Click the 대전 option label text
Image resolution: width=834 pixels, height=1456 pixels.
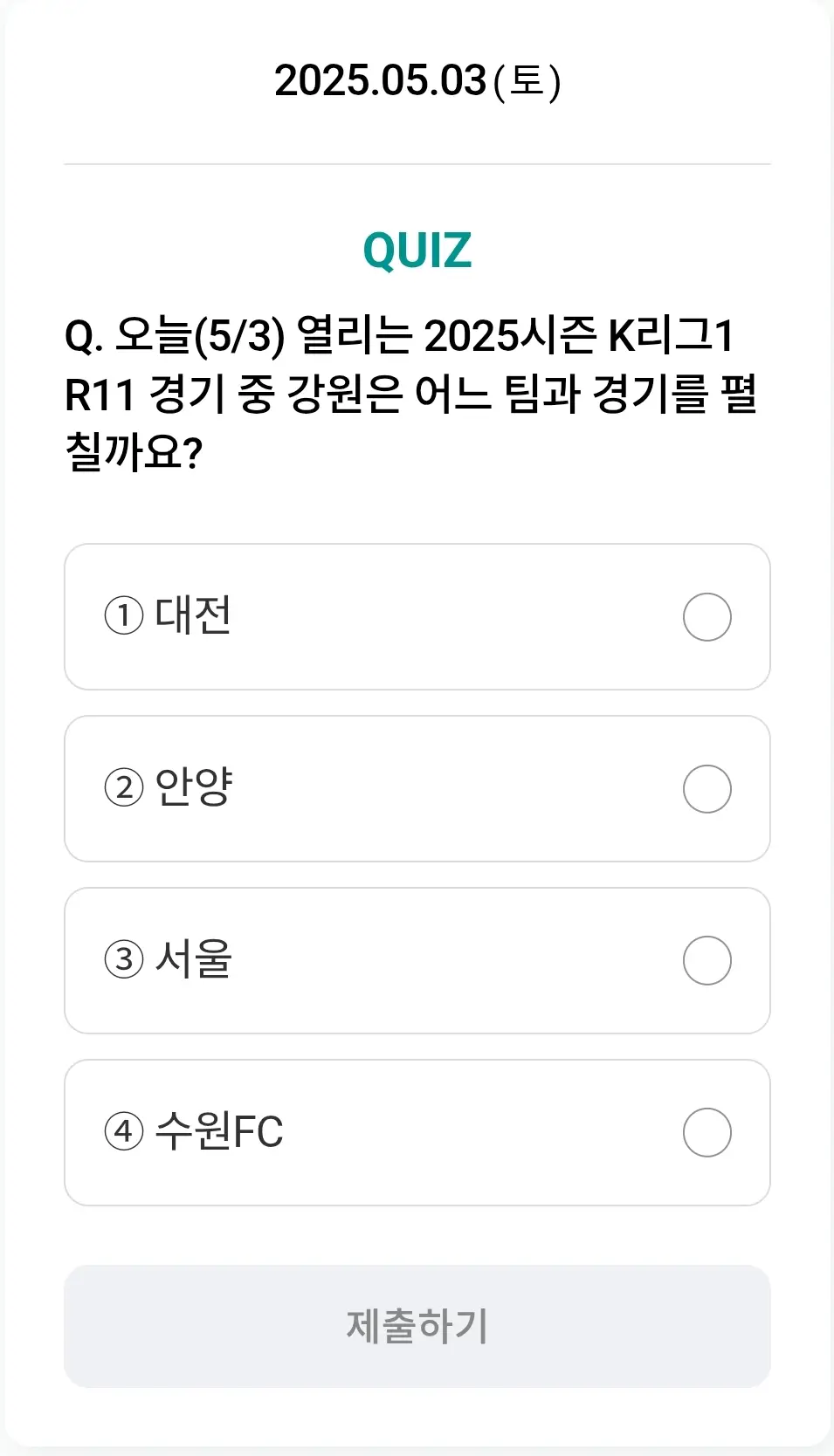(193, 616)
